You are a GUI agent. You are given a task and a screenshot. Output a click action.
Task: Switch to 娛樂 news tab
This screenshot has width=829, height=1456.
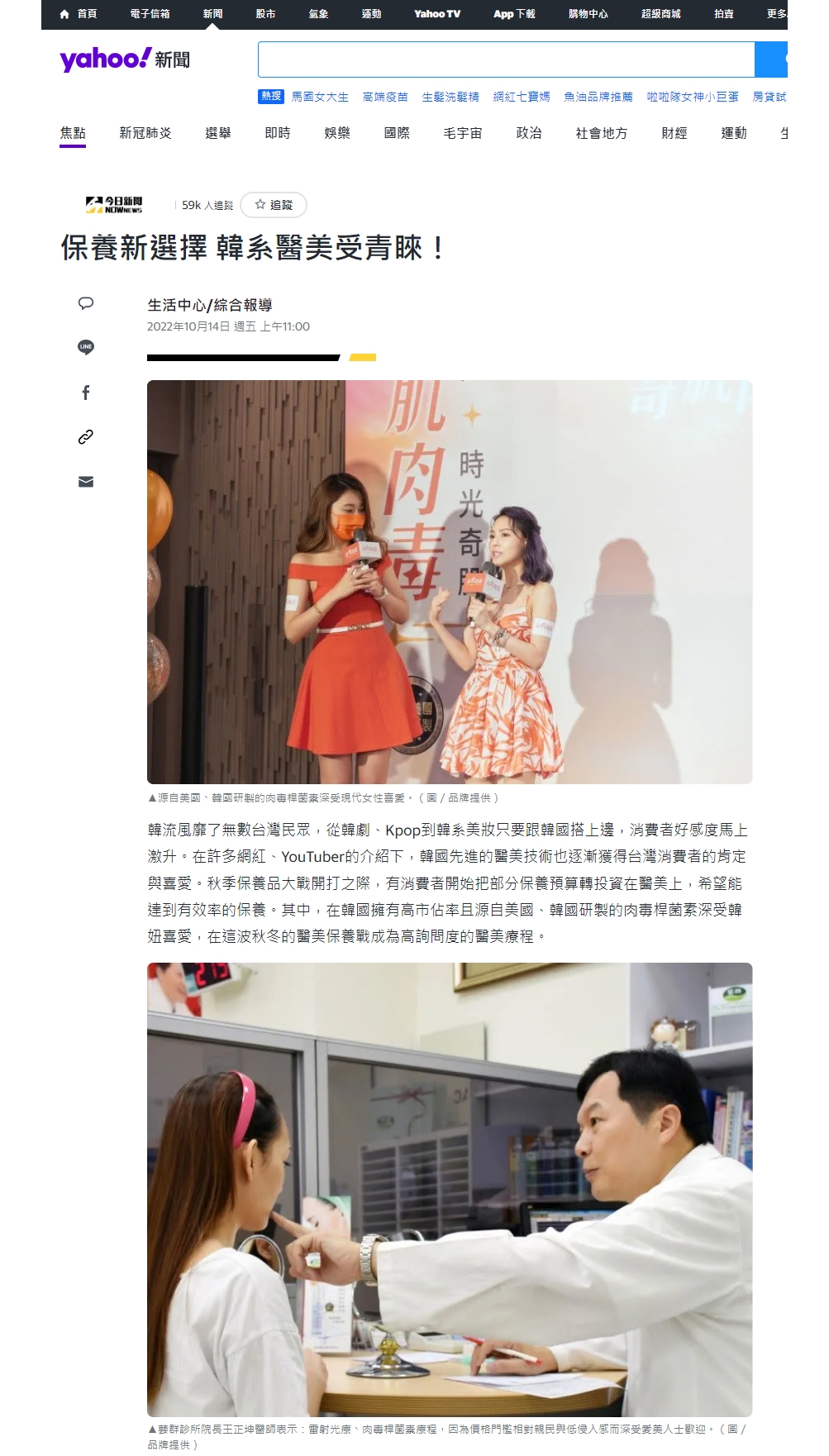pyautogui.click(x=337, y=133)
